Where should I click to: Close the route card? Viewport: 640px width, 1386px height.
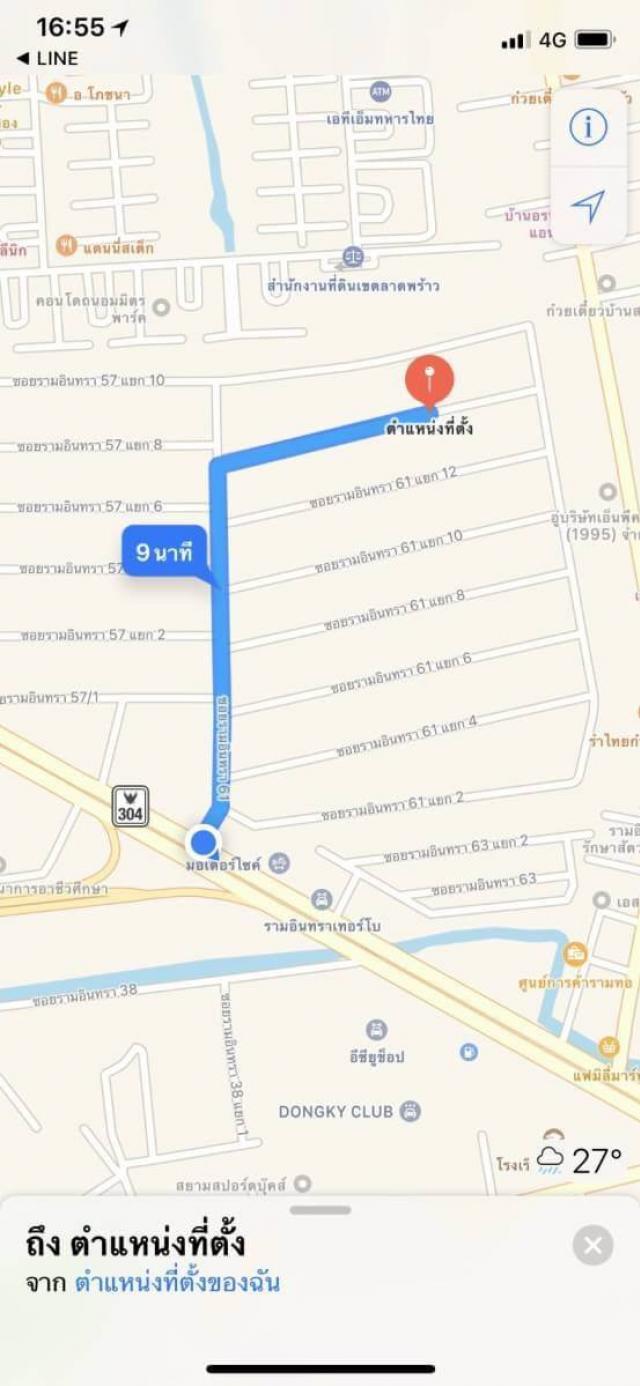(x=593, y=1245)
